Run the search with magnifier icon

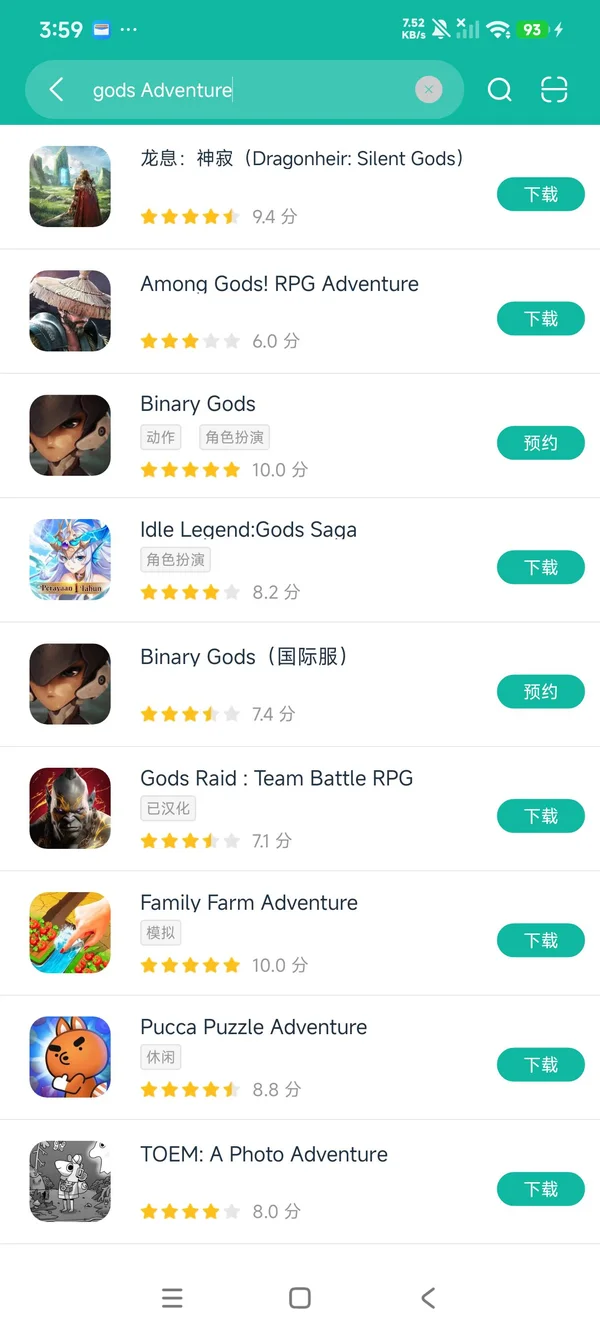point(499,90)
